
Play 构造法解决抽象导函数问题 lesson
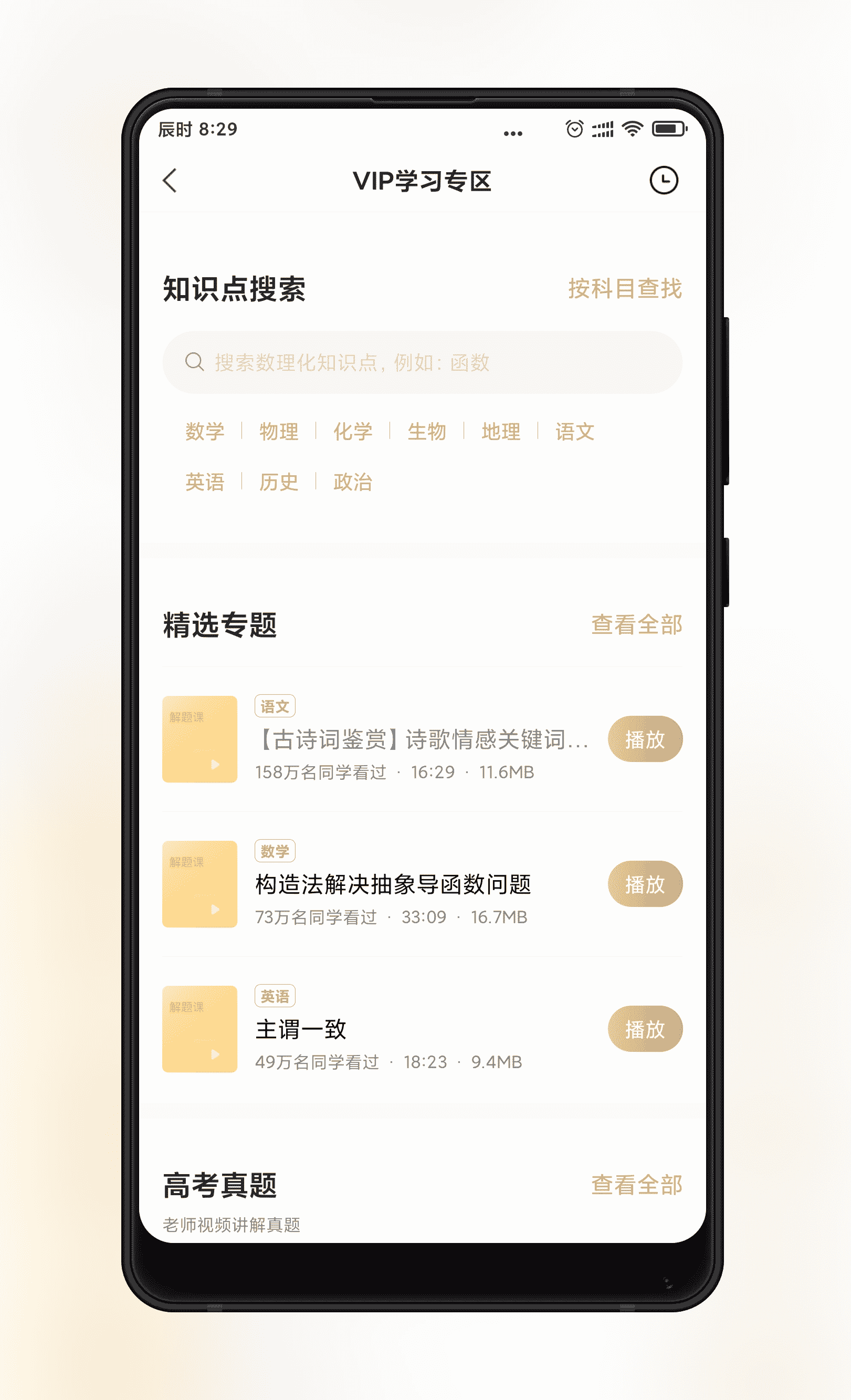644,884
